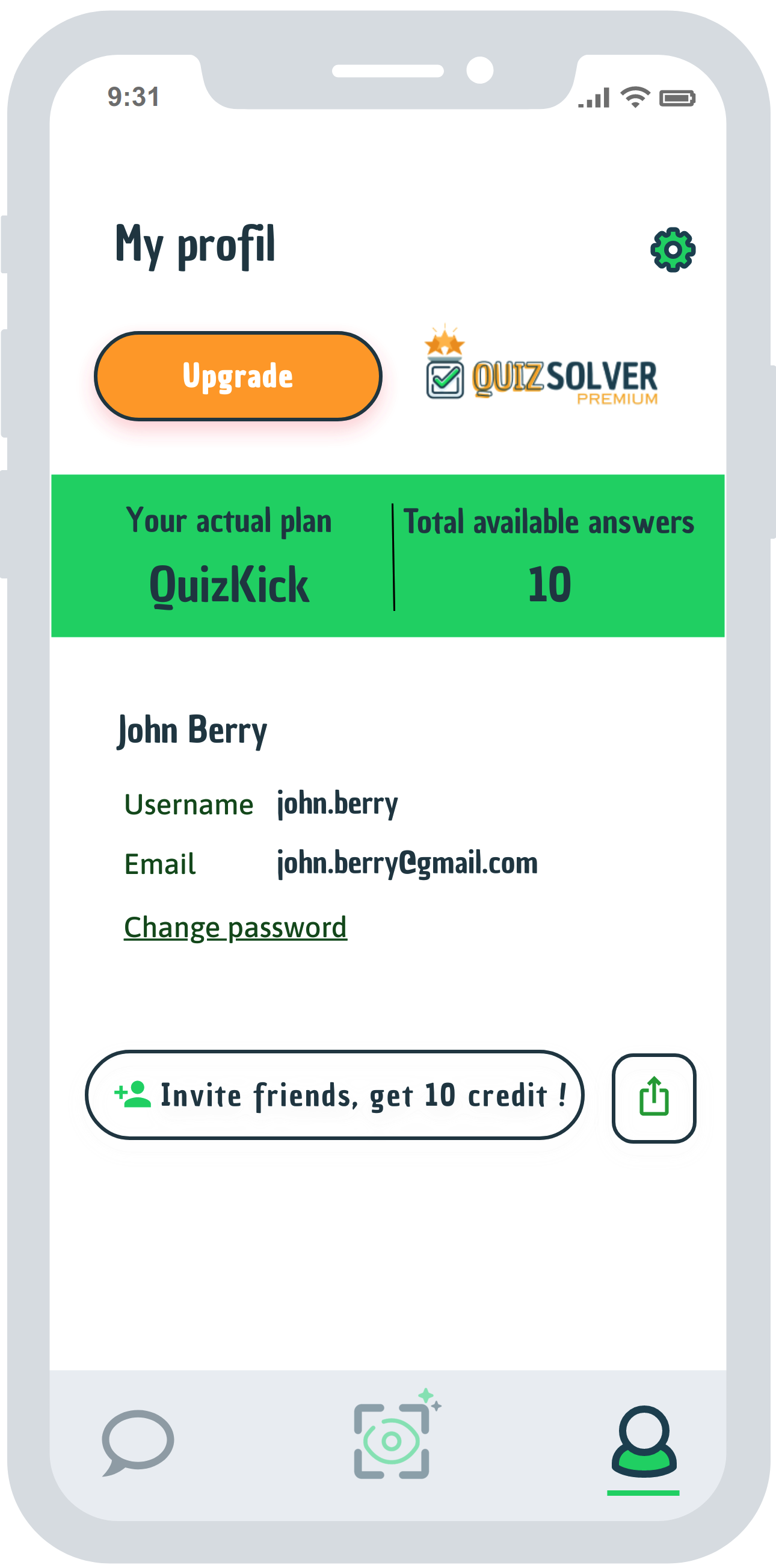Tap the share icon button
Image resolution: width=776 pixels, height=1568 pixels.
[x=654, y=1098]
